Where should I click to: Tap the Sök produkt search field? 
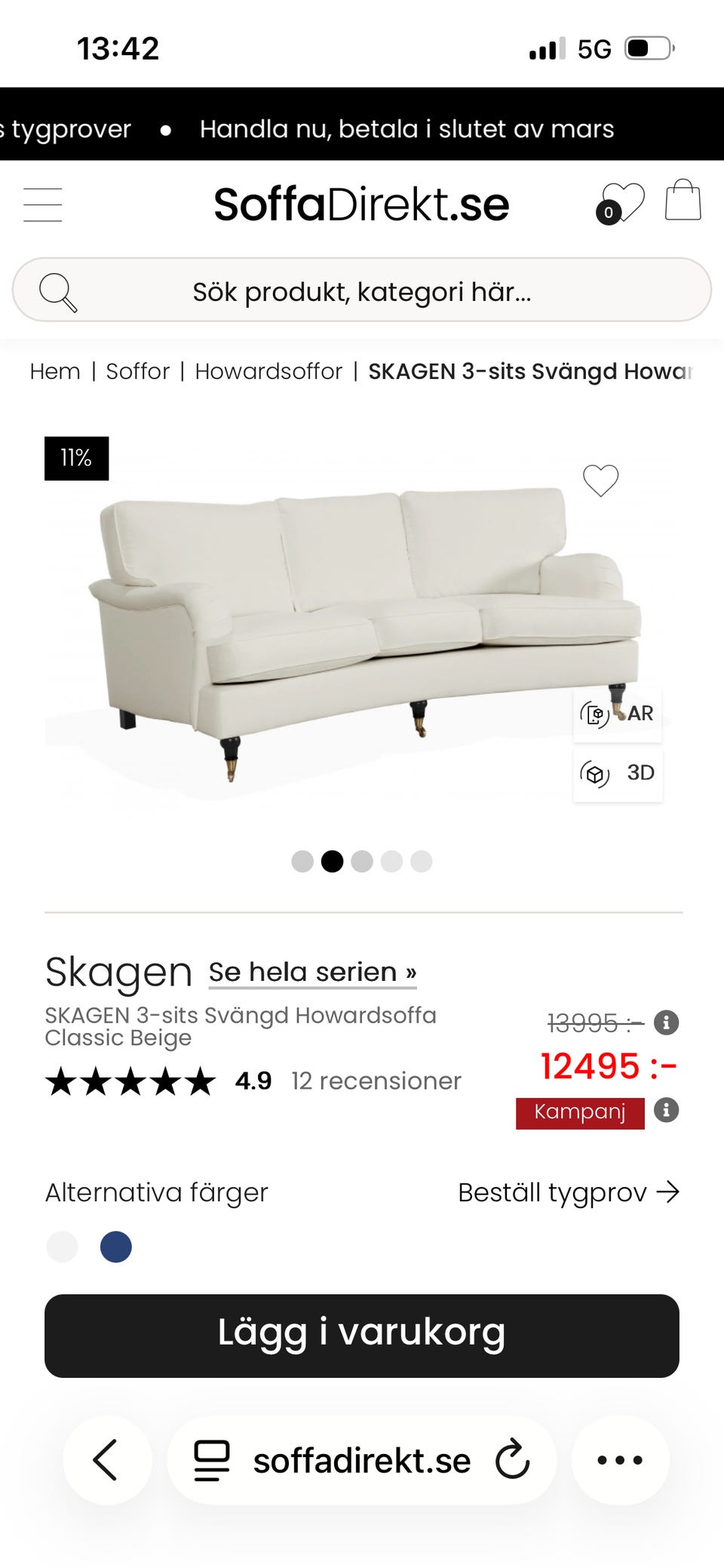click(362, 291)
